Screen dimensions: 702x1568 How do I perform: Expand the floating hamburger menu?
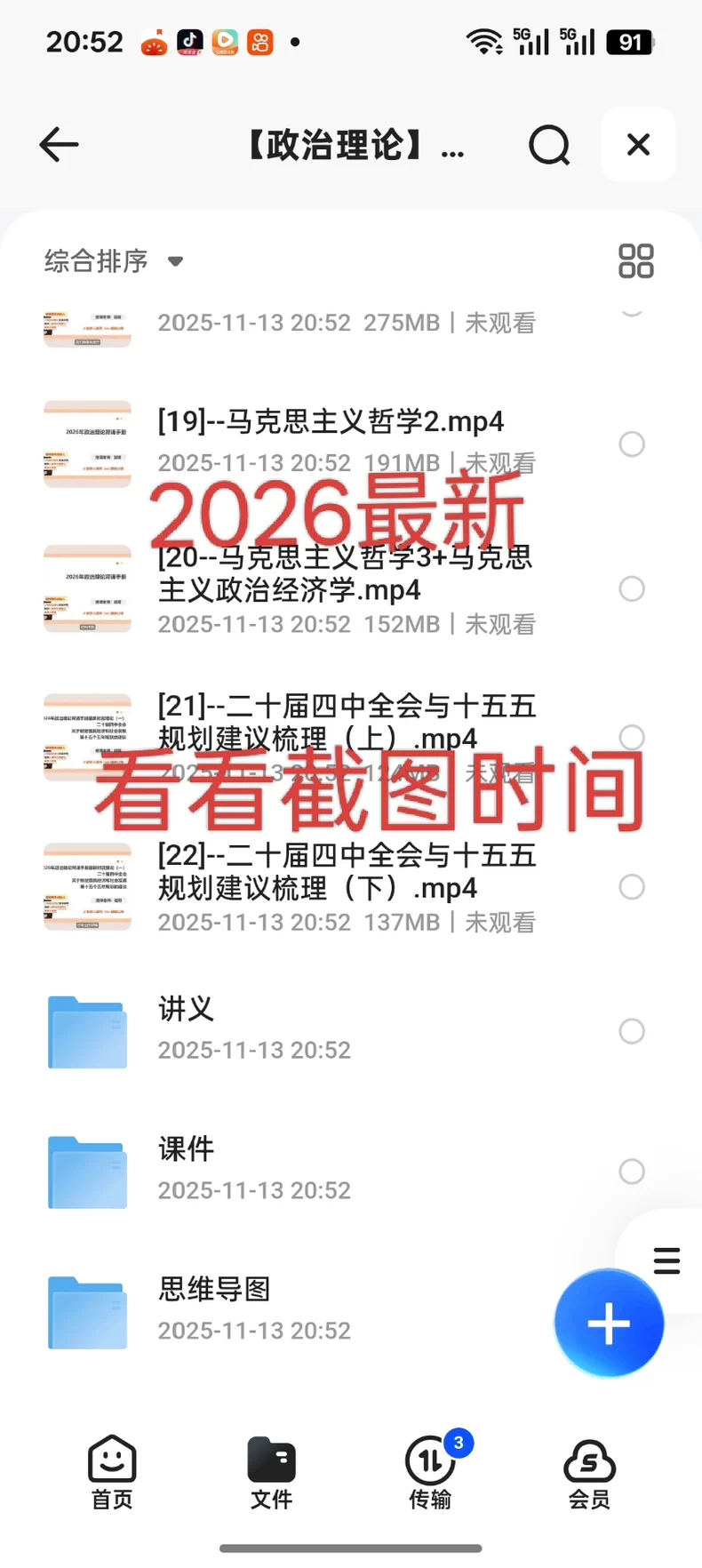(x=666, y=1260)
